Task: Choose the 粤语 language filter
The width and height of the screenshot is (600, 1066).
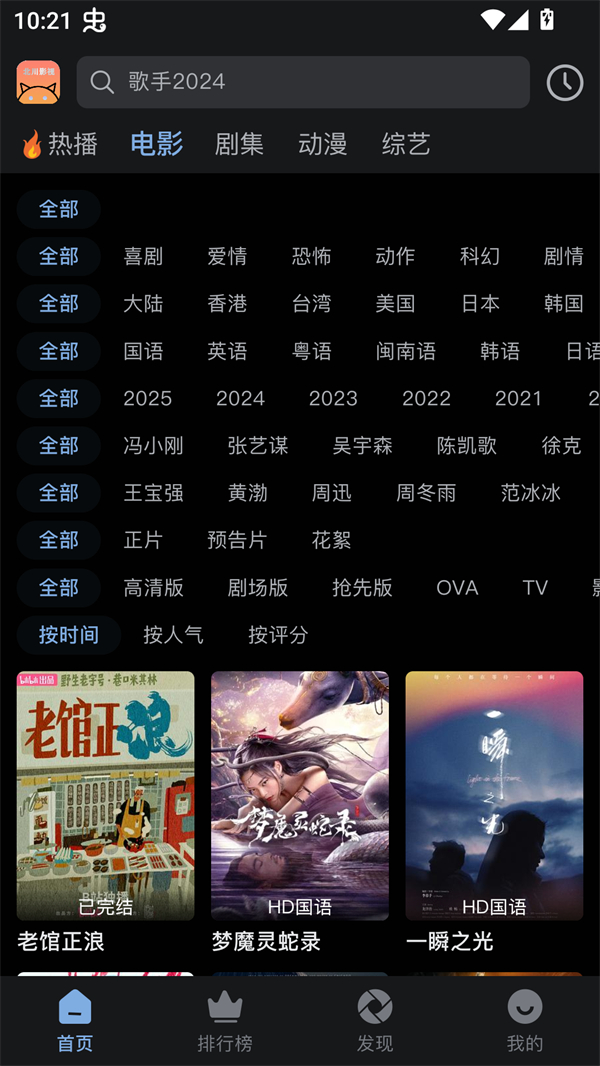Action: 312,351
